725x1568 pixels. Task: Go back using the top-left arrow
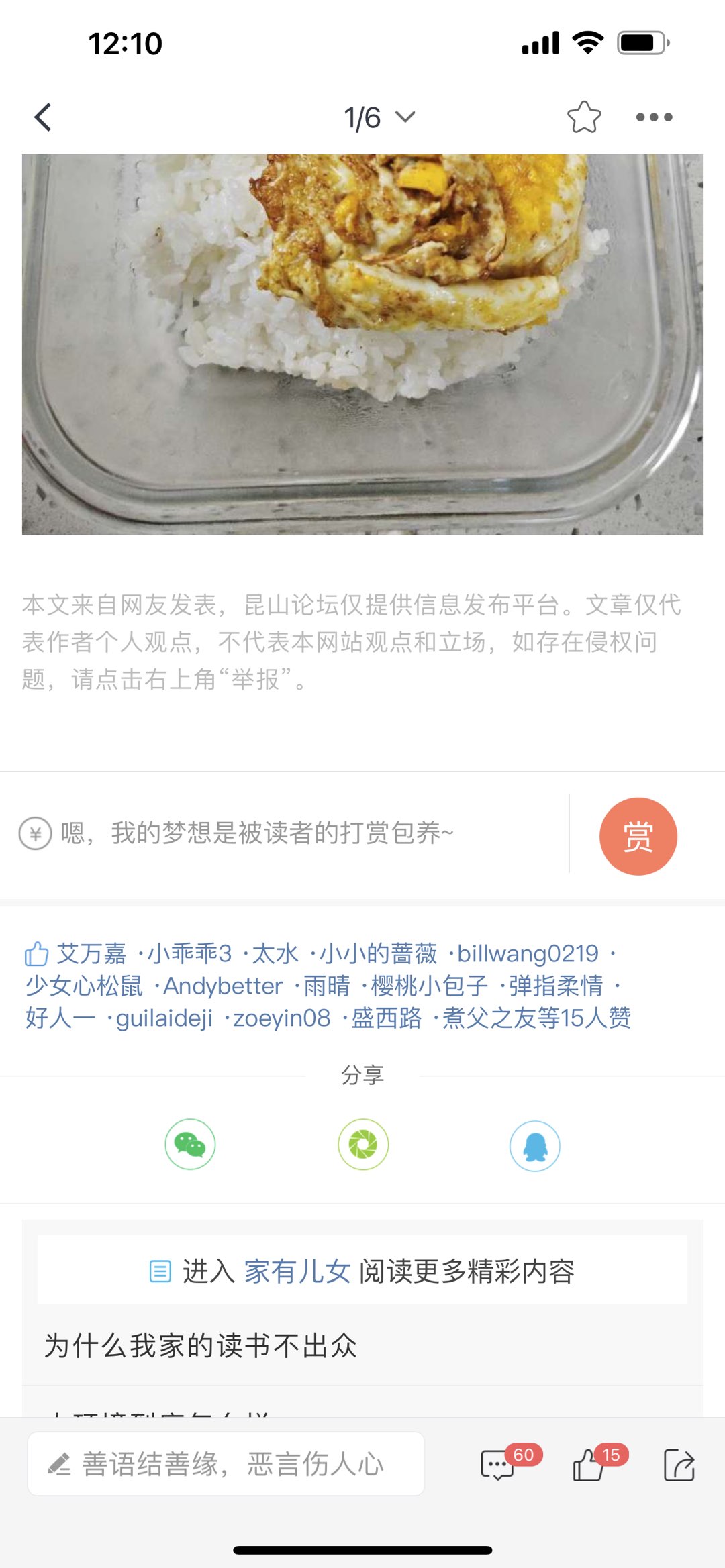[43, 117]
